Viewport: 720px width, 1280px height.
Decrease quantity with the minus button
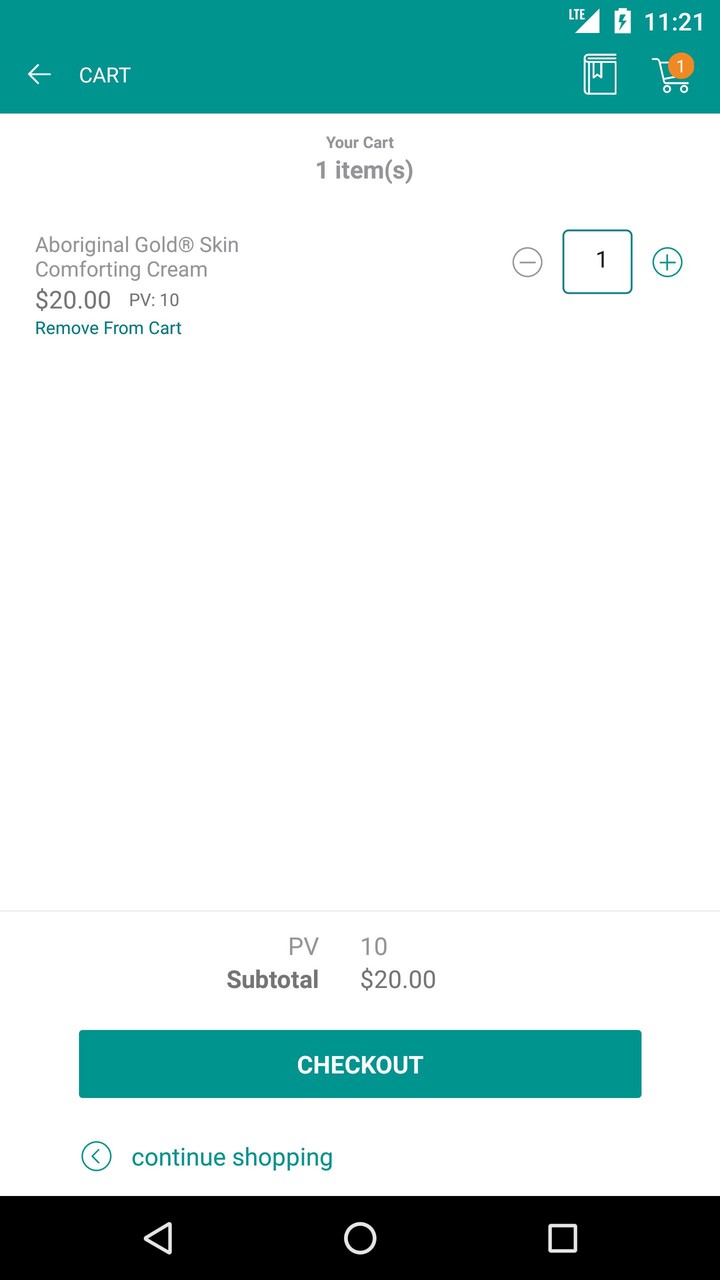coord(527,263)
